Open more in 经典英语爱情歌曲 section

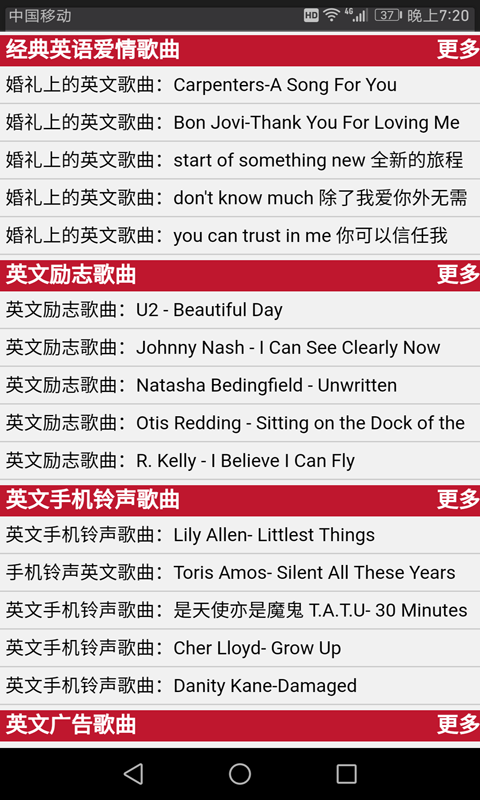(x=458, y=50)
